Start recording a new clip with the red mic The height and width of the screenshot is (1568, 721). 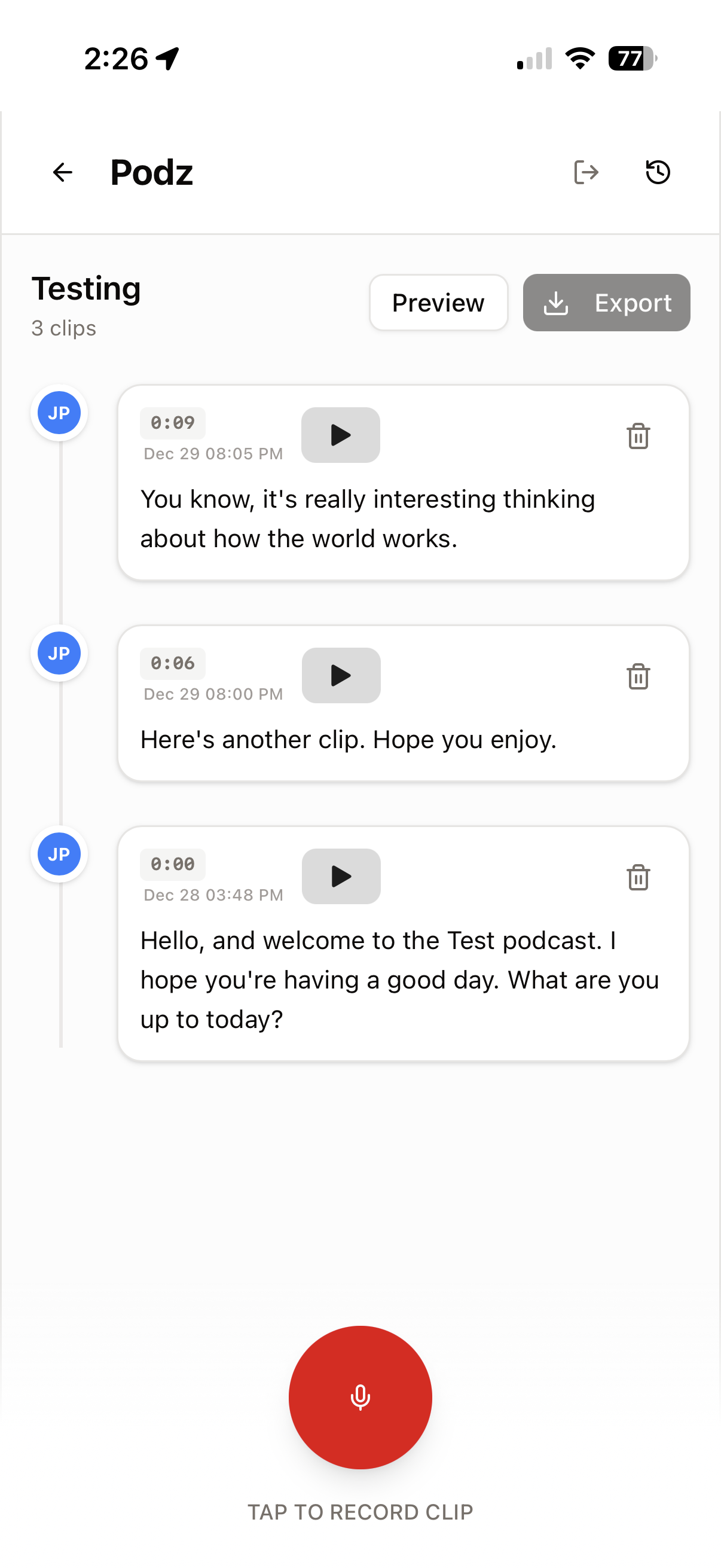[360, 1397]
